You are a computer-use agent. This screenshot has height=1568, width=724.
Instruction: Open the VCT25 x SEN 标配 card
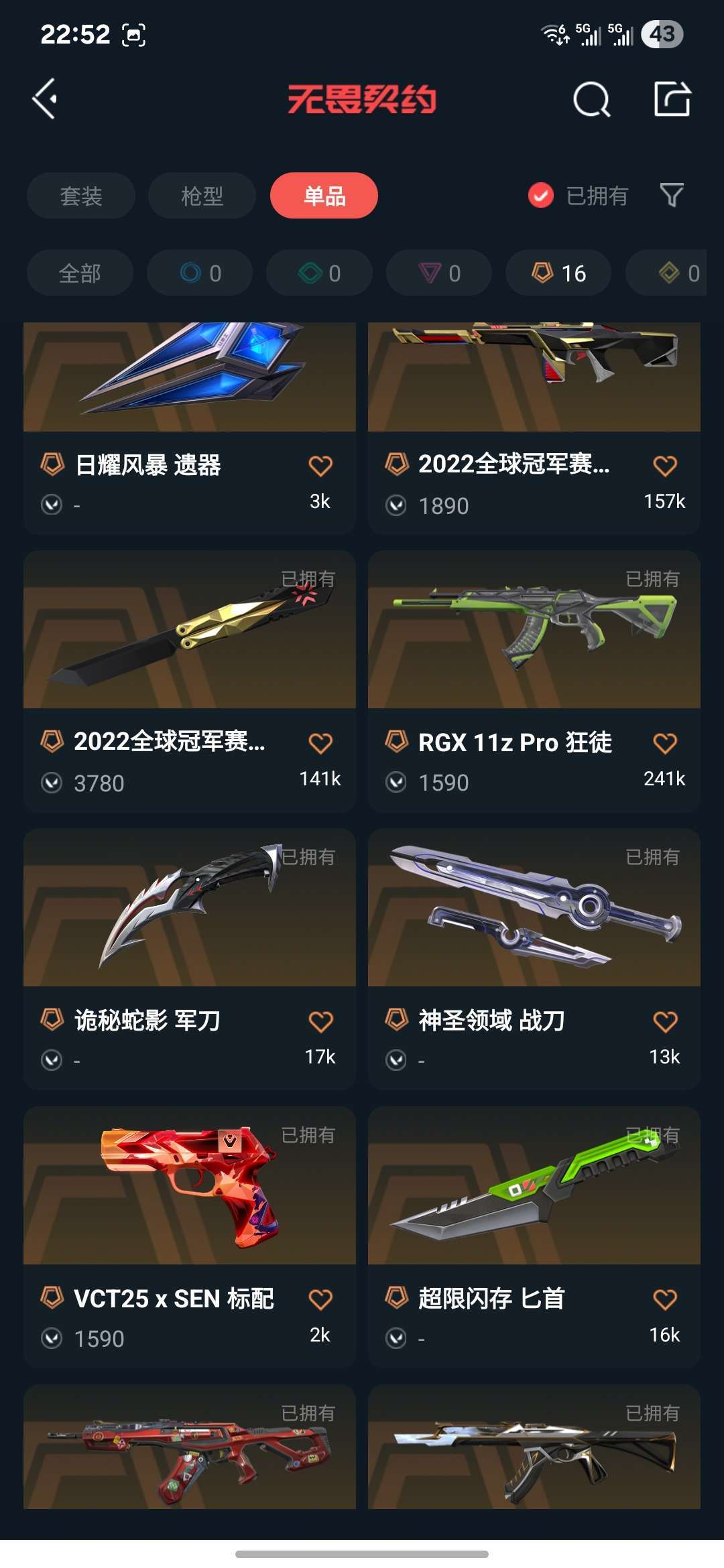point(190,1238)
